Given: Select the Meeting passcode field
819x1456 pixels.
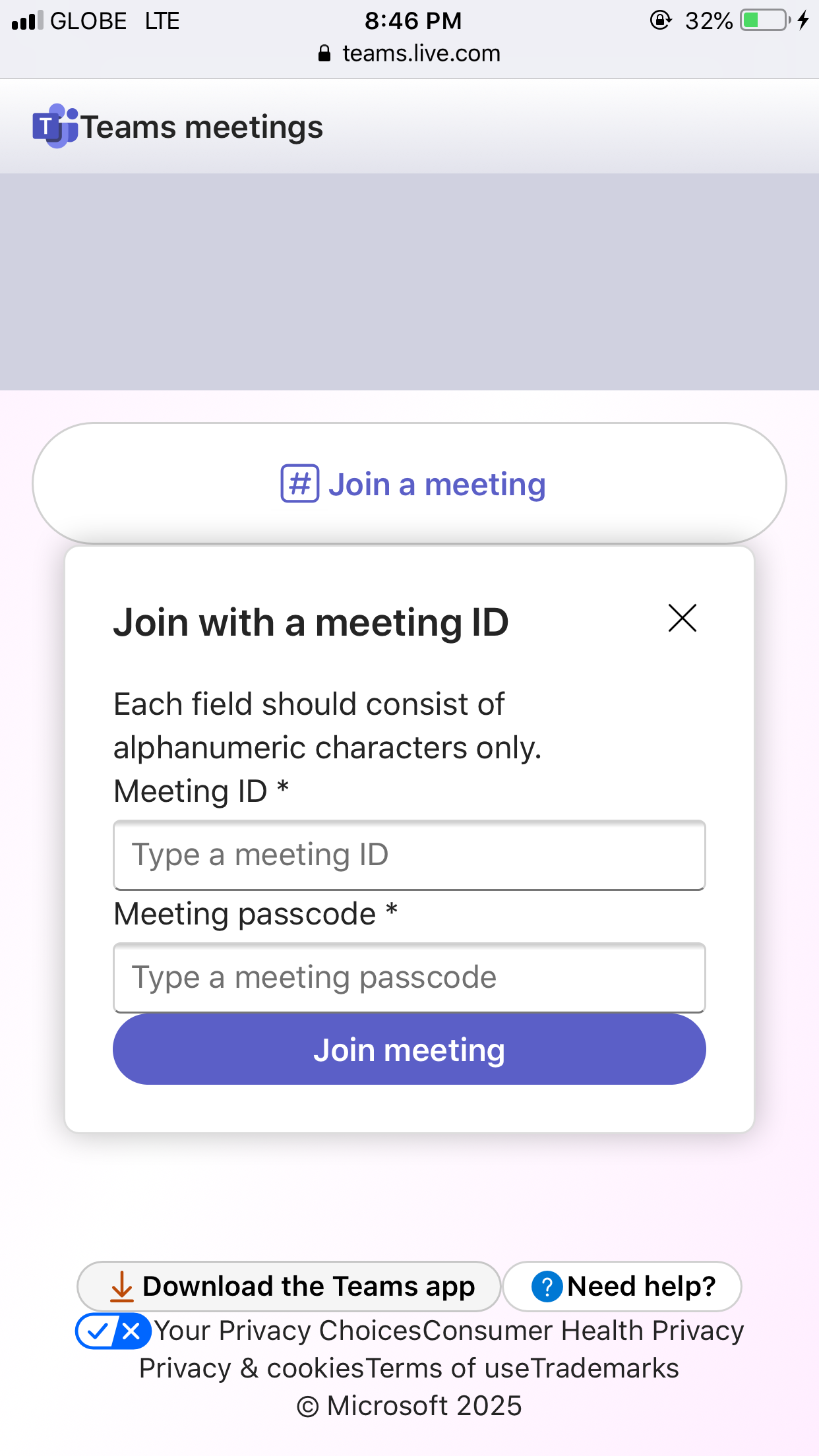Looking at the screenshot, I should 409,978.
